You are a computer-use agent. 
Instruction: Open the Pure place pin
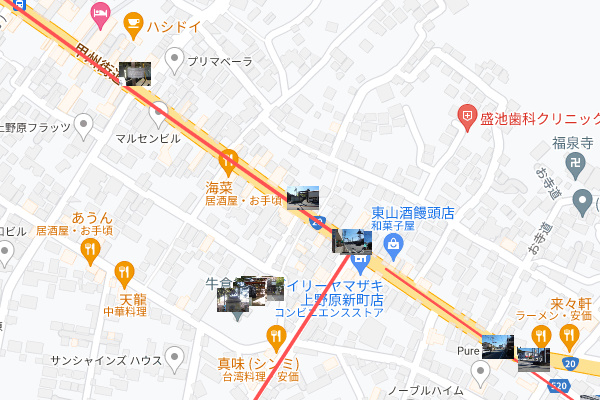481,372
